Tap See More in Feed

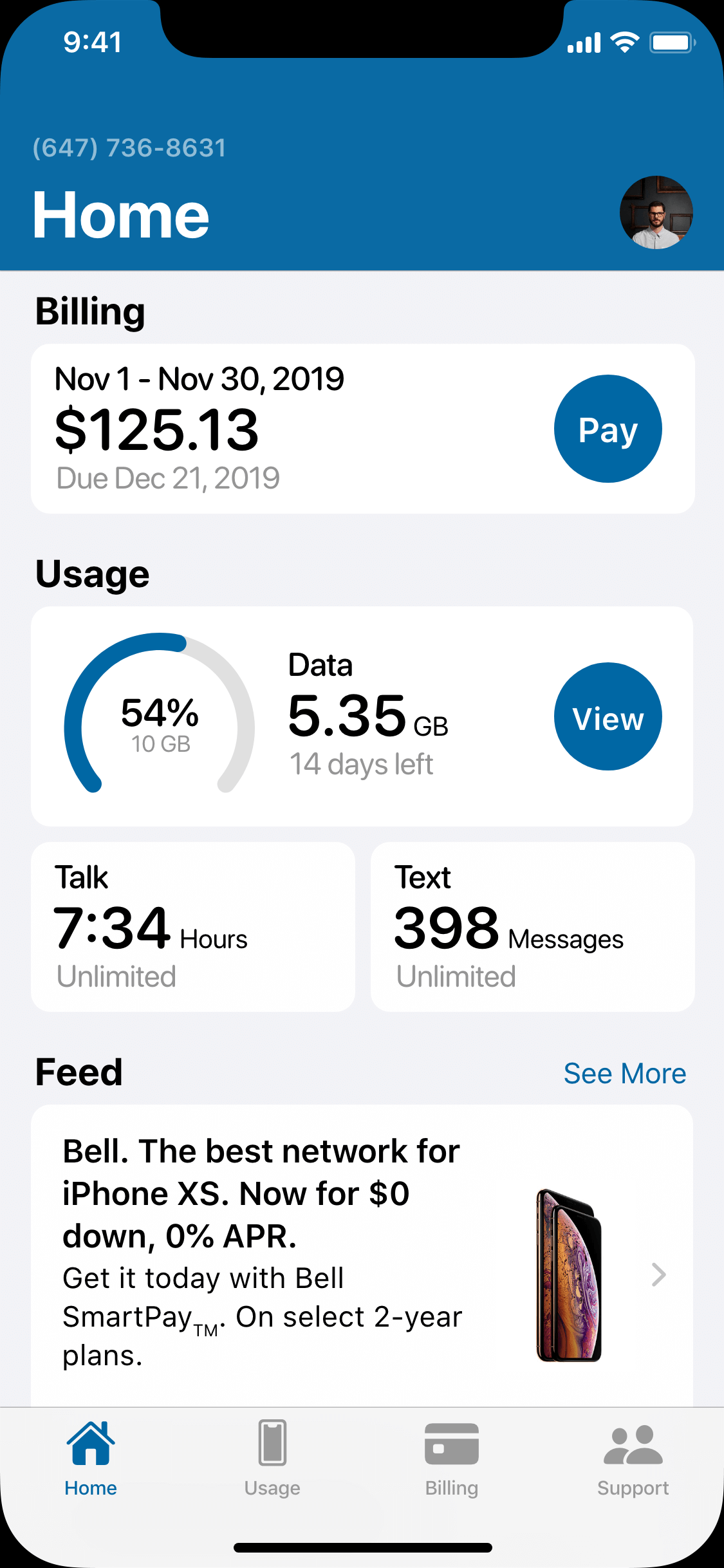tap(624, 1074)
